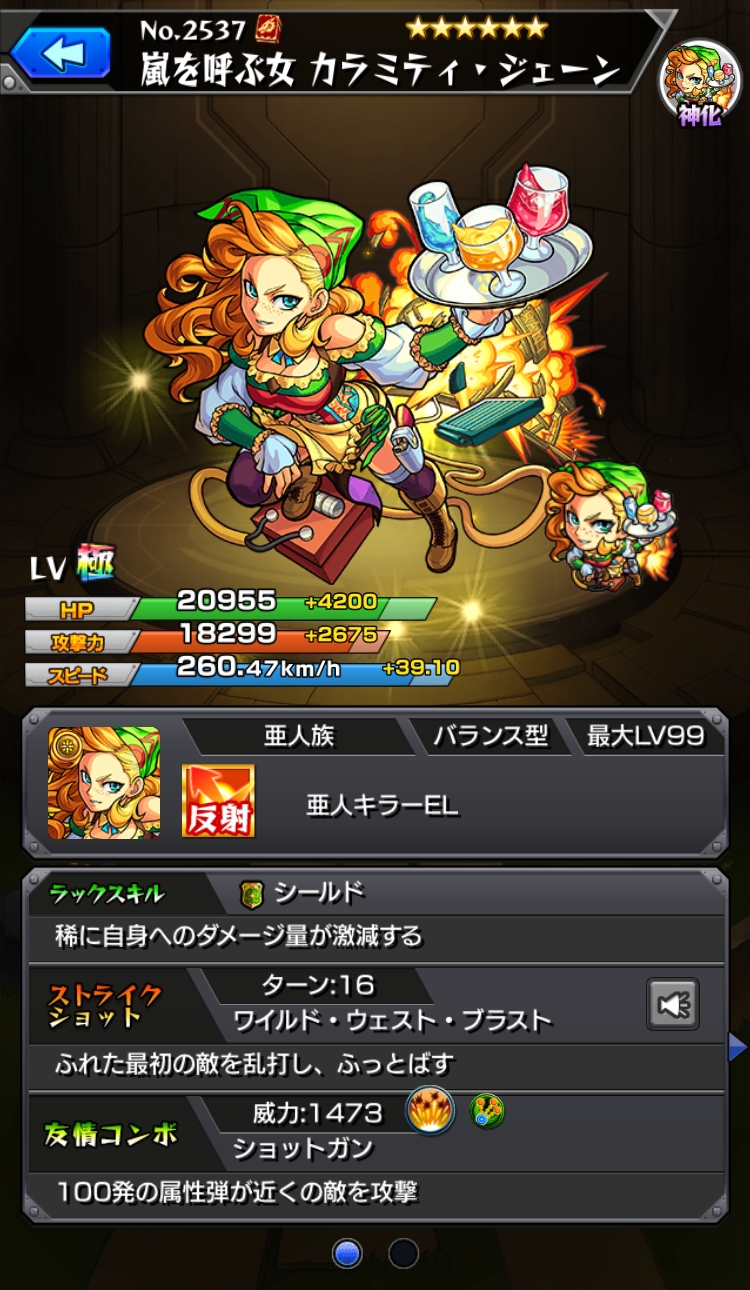Tap the small chibi character sprite
The width and height of the screenshot is (750, 1290).
607,521
